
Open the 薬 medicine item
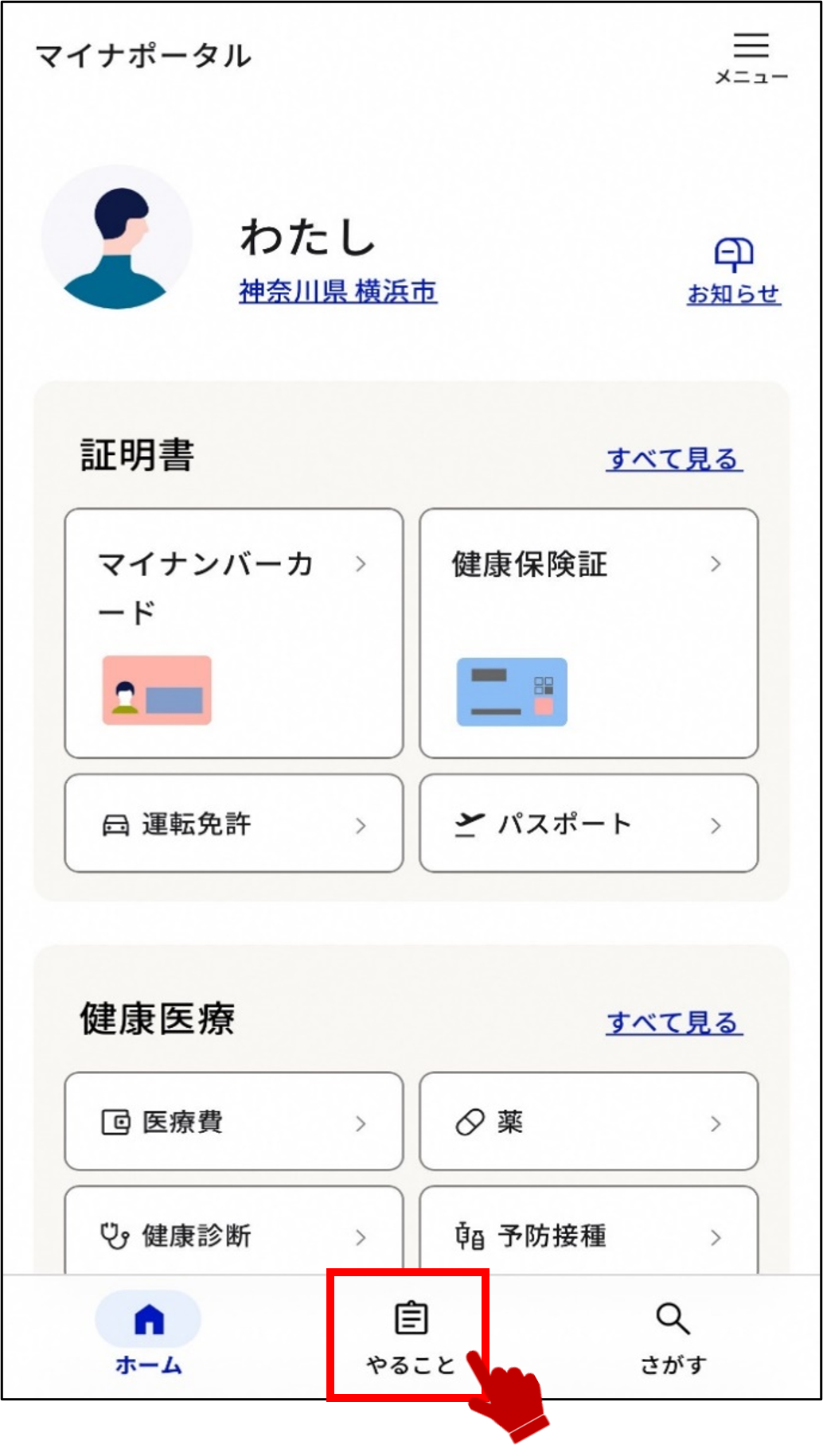[x=588, y=1122]
